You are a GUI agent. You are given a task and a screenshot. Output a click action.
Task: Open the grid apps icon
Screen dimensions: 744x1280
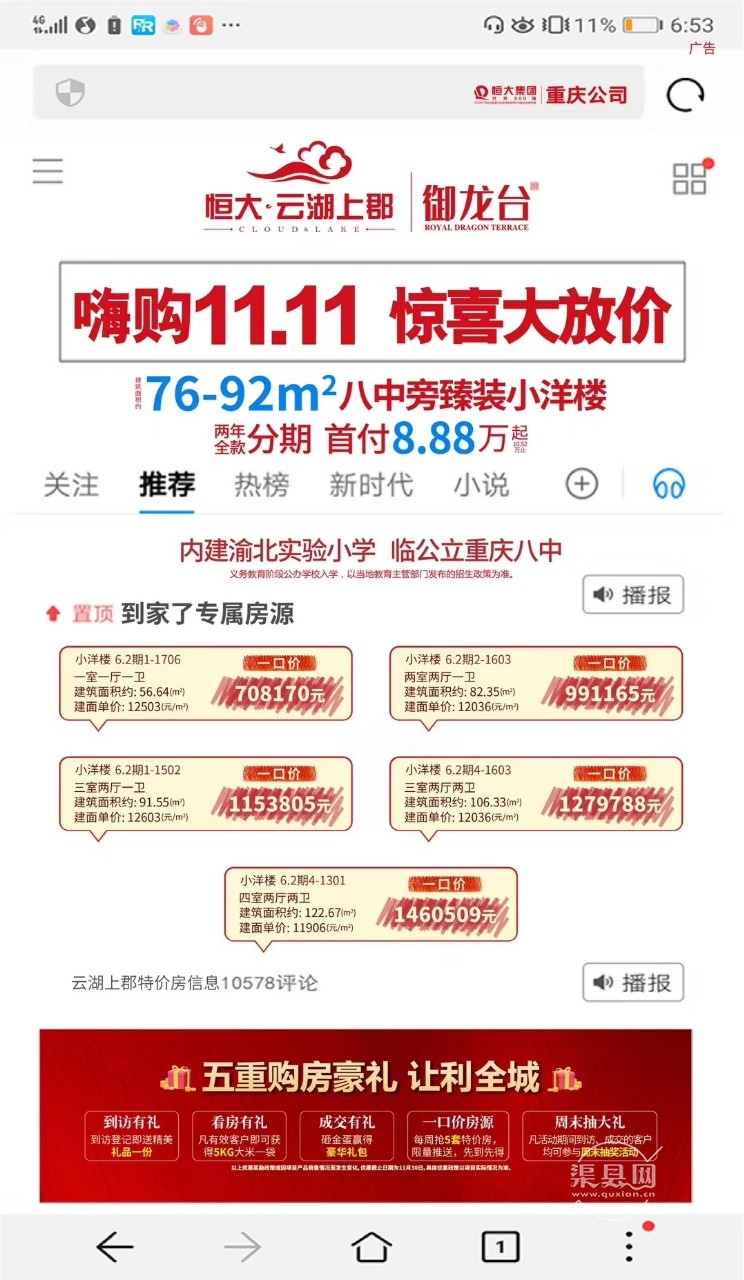pyautogui.click(x=689, y=179)
